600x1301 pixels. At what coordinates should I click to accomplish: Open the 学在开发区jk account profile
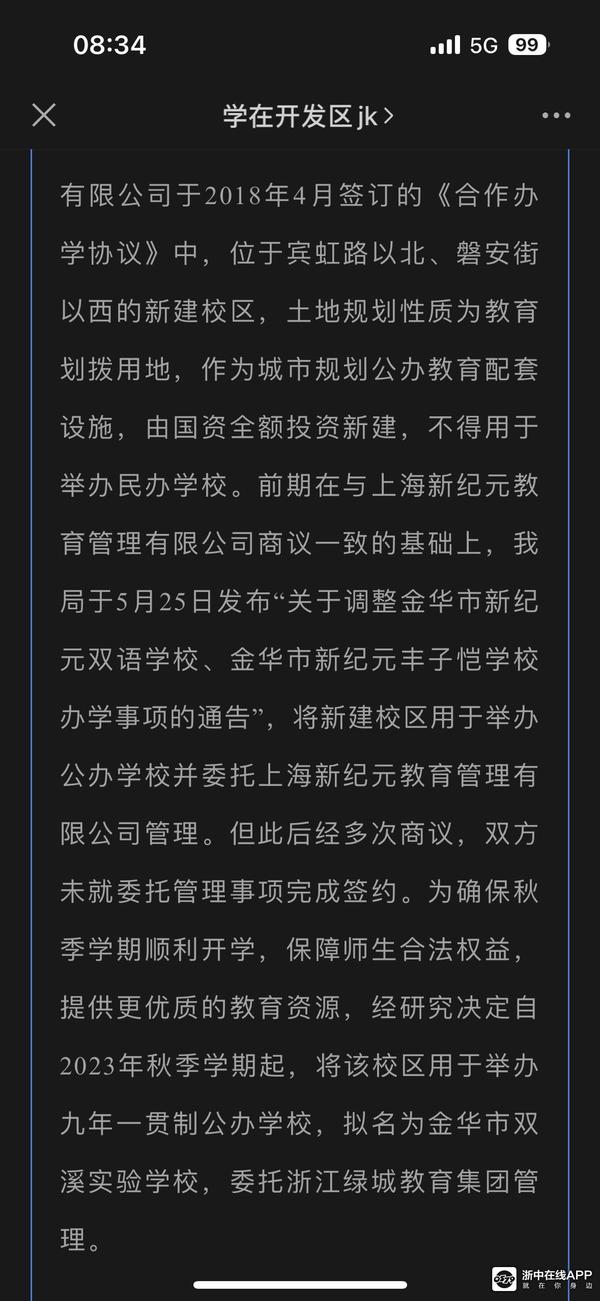(x=308, y=116)
